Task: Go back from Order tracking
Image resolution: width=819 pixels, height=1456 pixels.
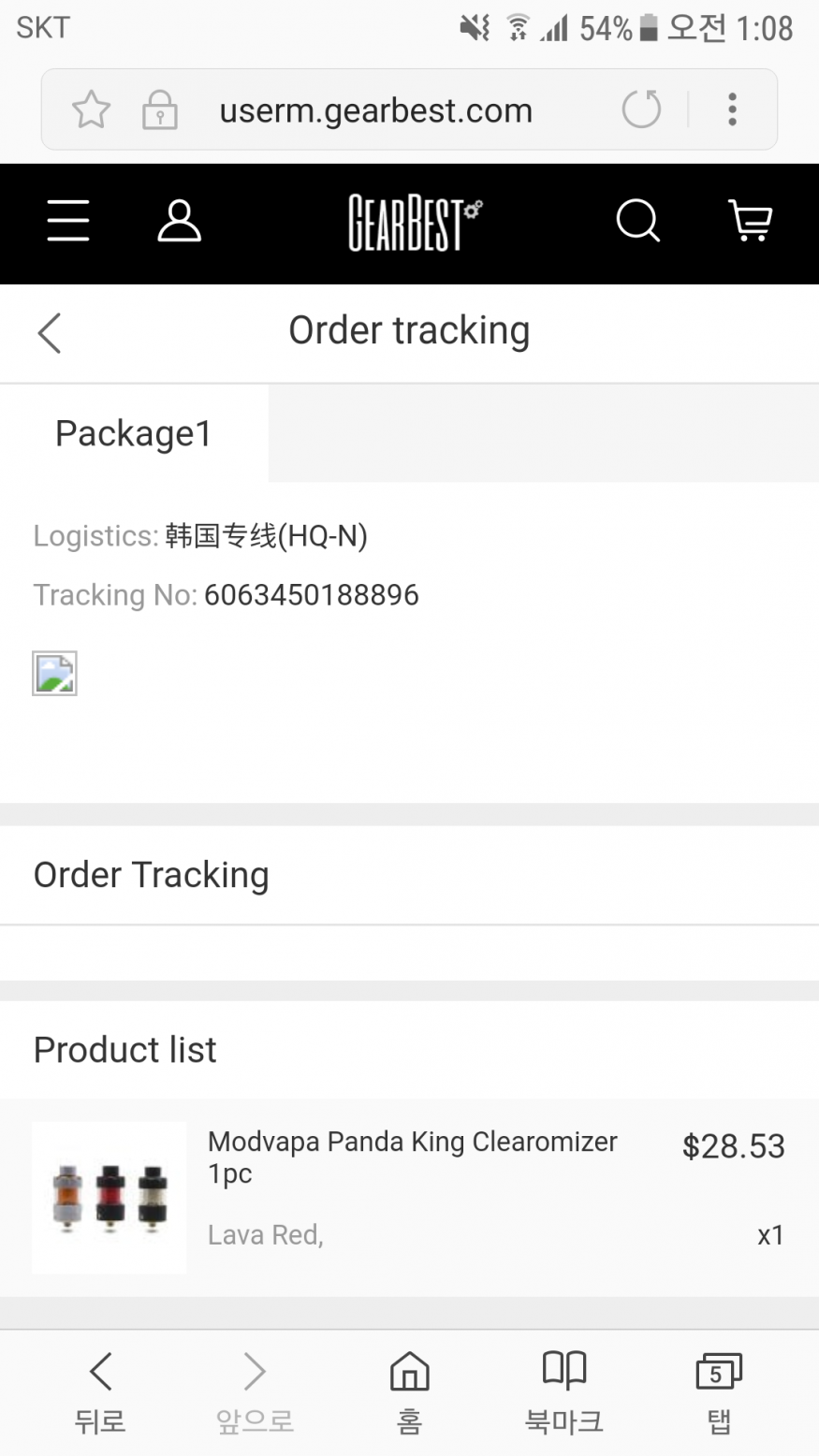Action: [50, 332]
